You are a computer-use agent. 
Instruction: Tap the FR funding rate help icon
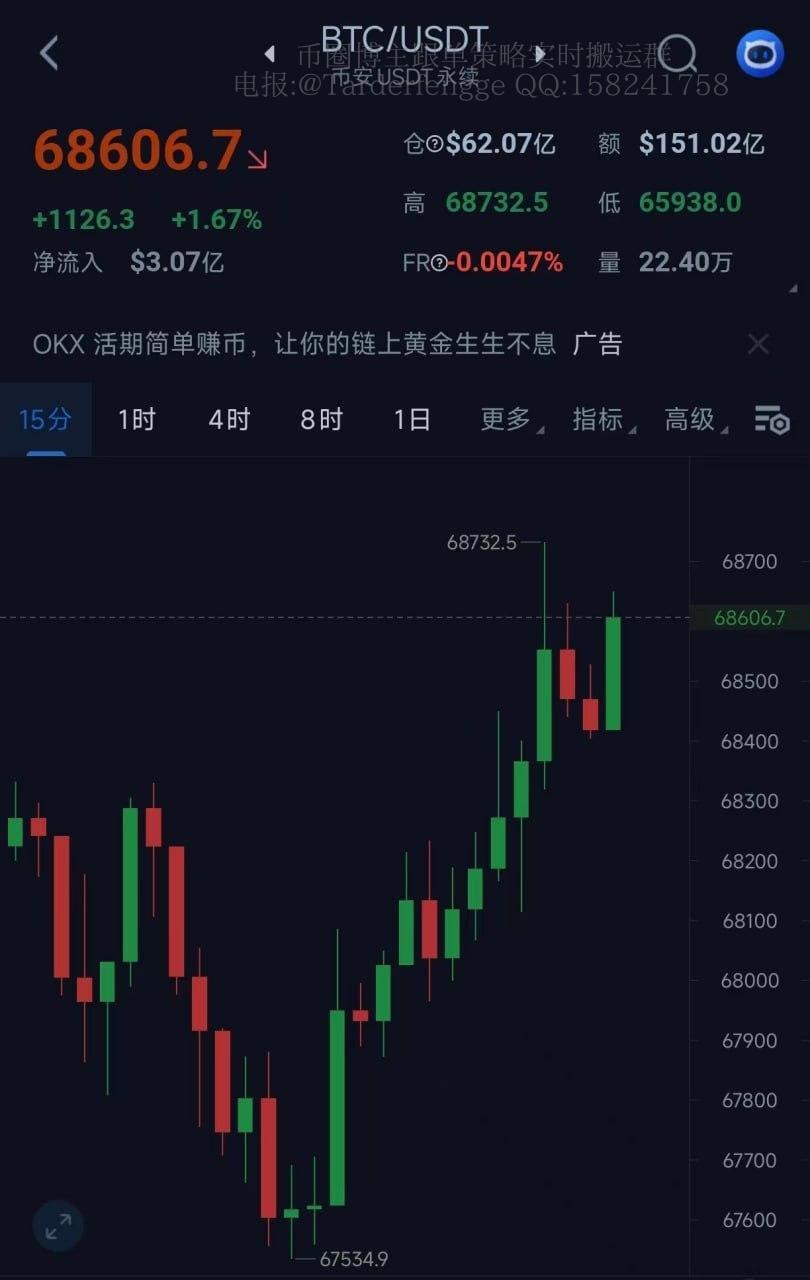pyautogui.click(x=438, y=264)
